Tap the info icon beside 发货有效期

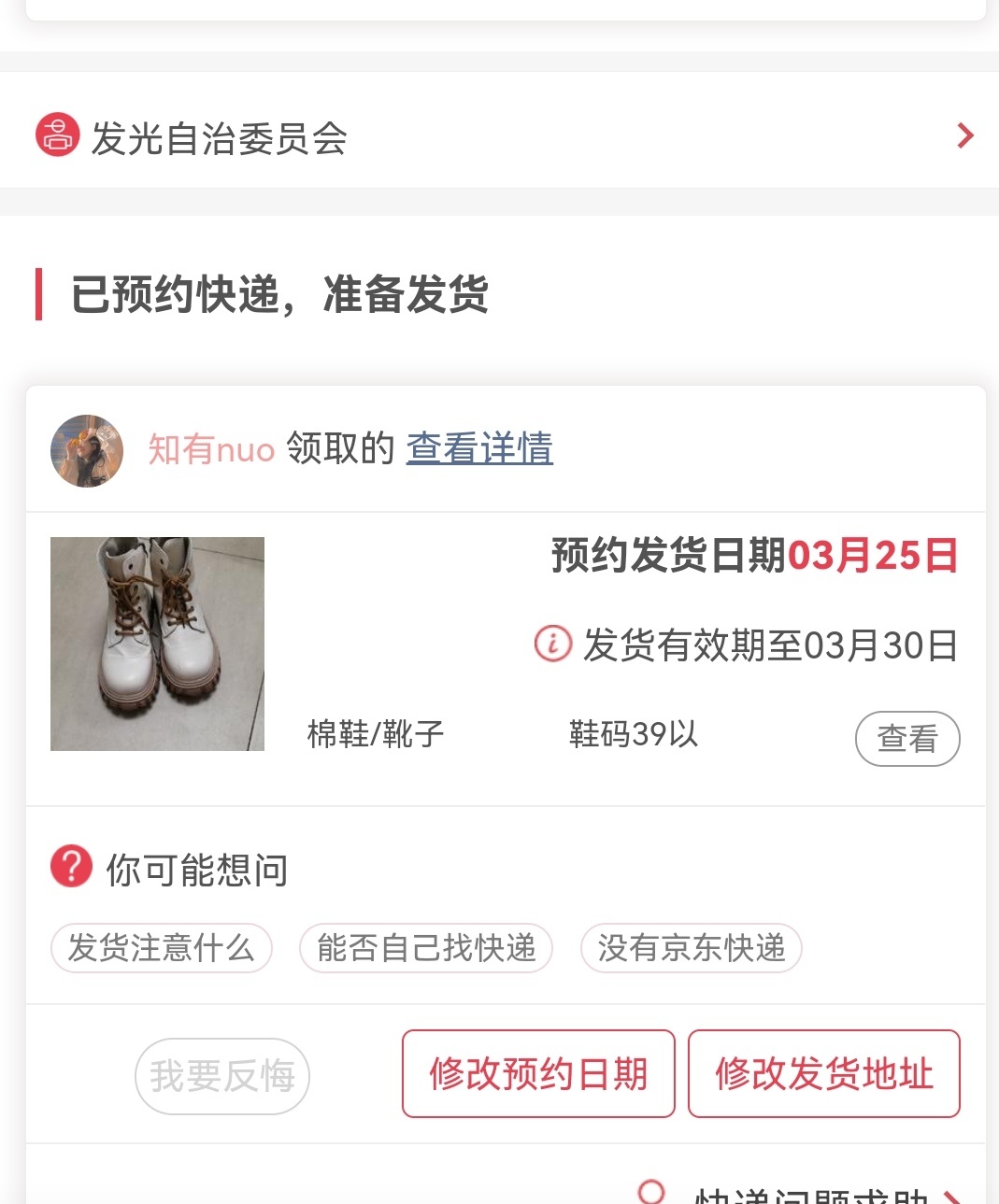click(x=552, y=644)
